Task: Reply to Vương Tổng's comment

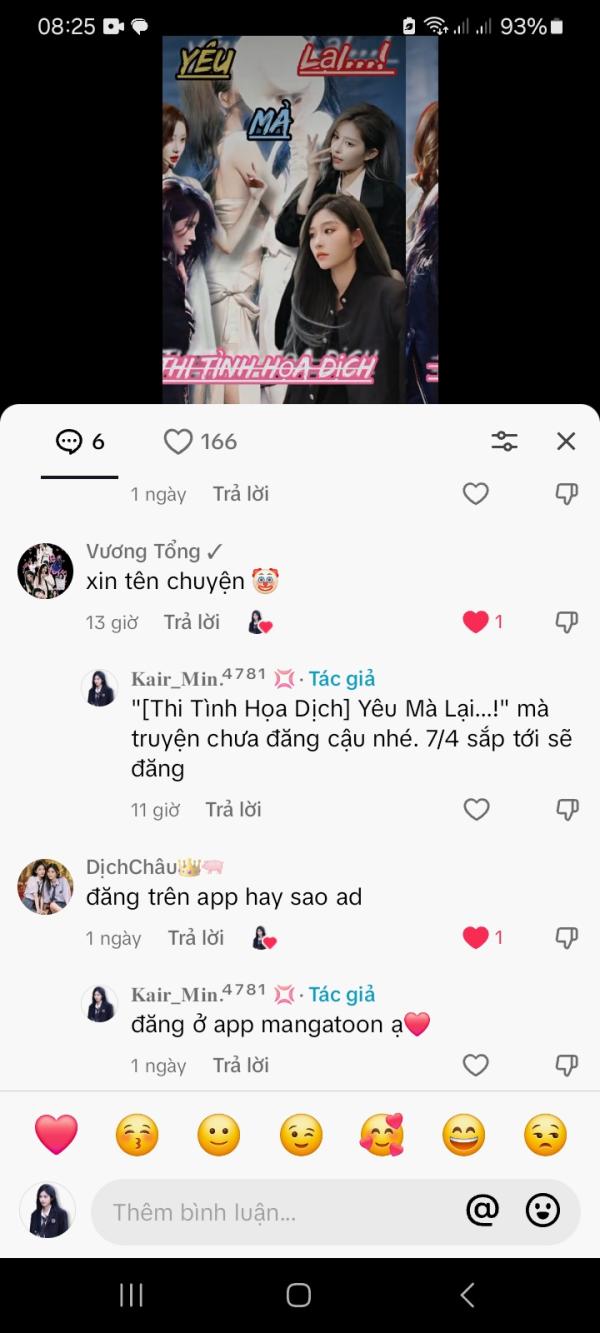Action: [191, 622]
